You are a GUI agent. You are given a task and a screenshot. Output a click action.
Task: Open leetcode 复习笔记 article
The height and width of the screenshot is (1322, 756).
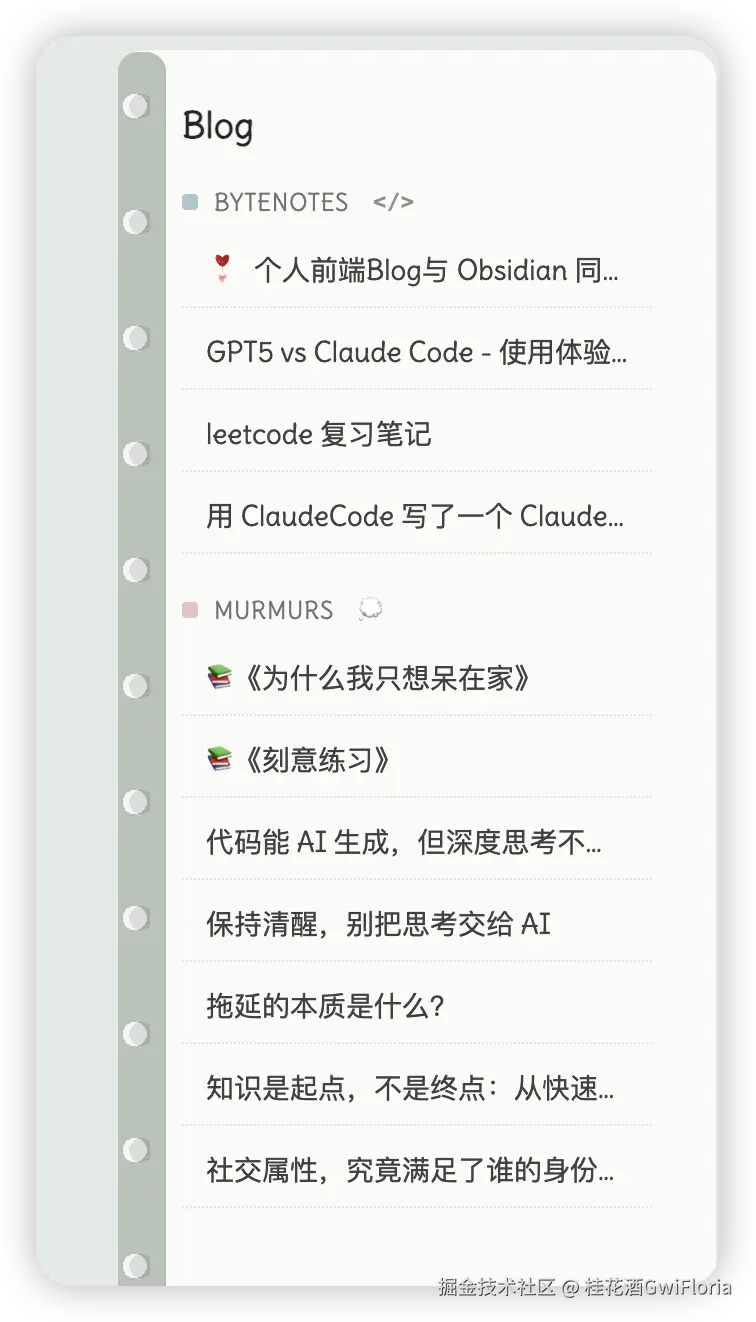(319, 434)
